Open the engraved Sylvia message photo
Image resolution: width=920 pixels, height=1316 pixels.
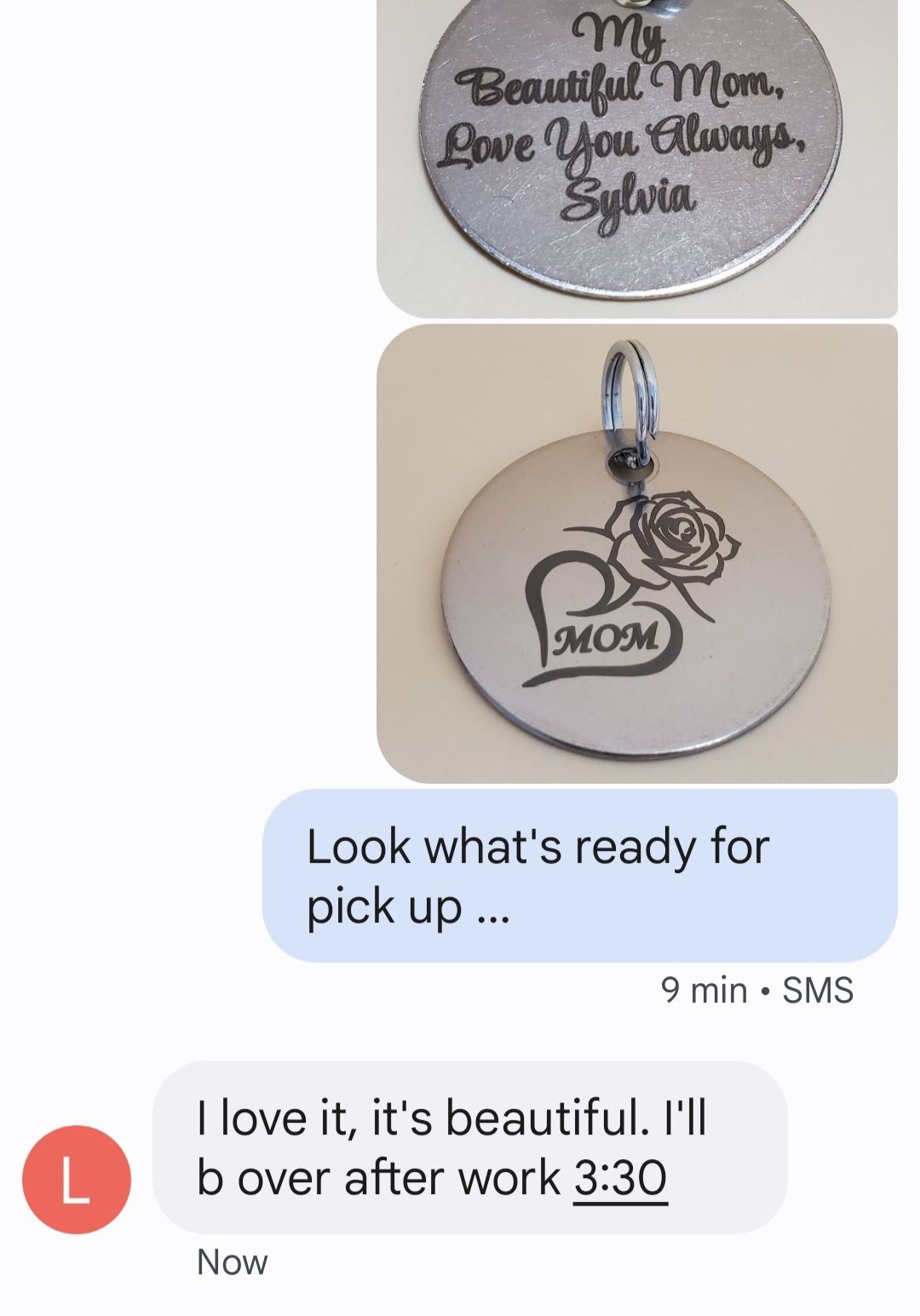tap(637, 158)
